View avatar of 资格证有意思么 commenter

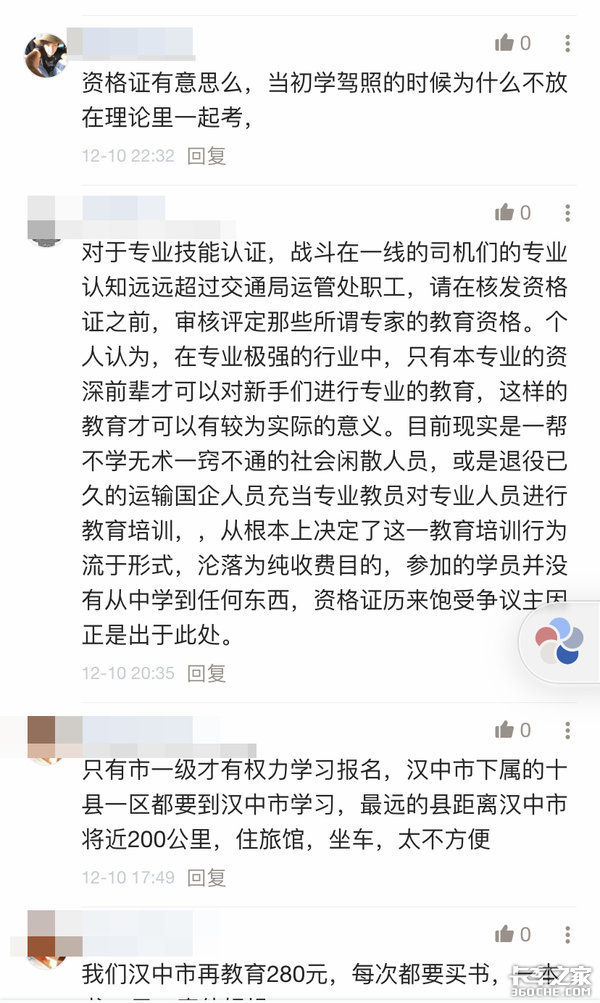point(45,55)
